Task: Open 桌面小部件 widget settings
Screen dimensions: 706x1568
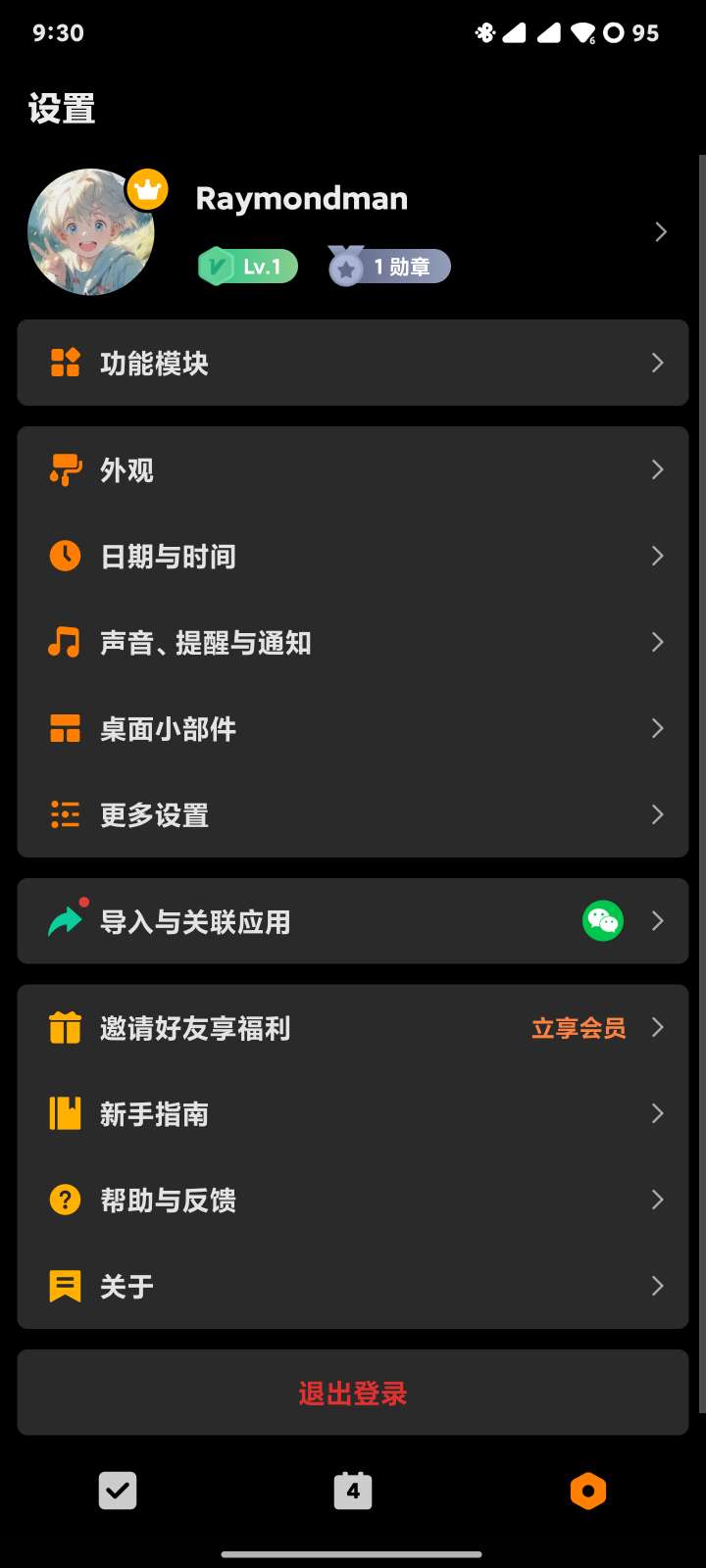Action: tap(353, 729)
